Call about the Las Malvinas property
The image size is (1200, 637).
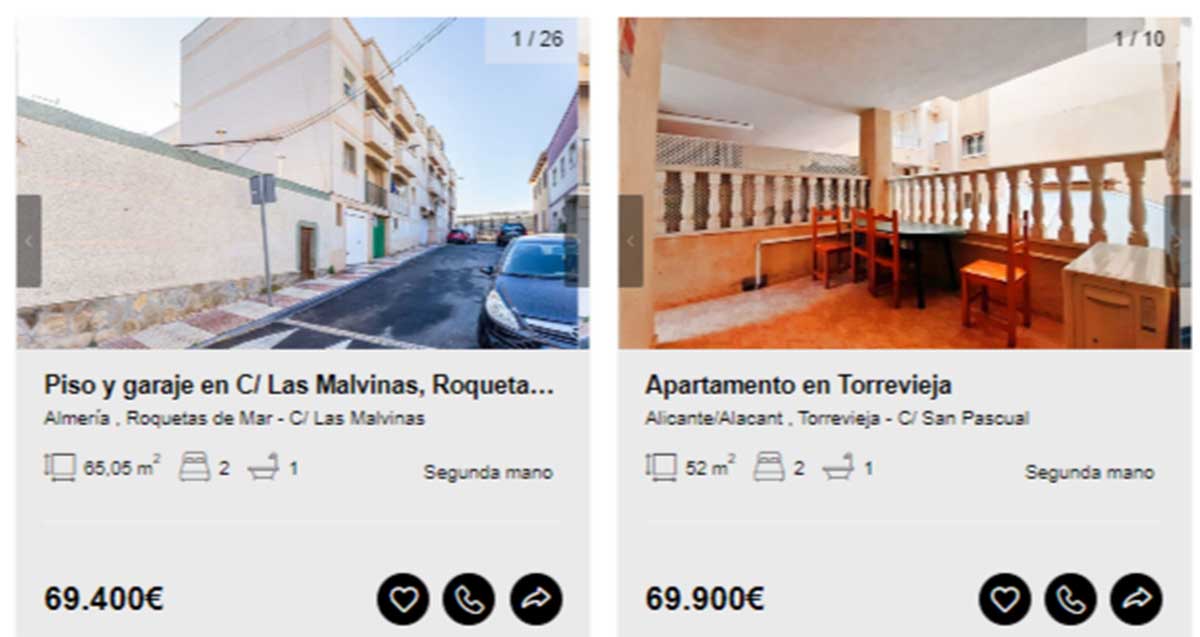[x=469, y=599]
